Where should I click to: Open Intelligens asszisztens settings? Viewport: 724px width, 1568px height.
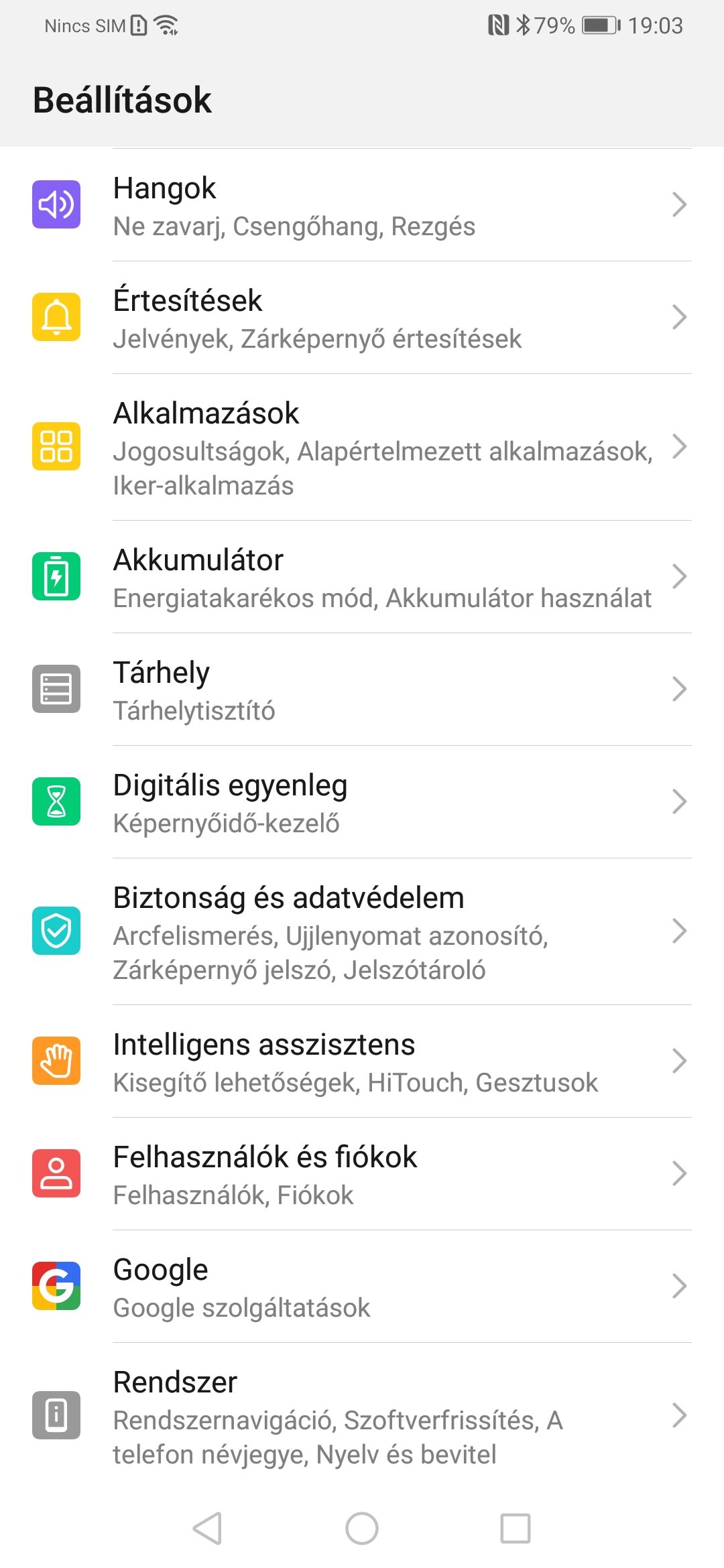tap(362, 1061)
